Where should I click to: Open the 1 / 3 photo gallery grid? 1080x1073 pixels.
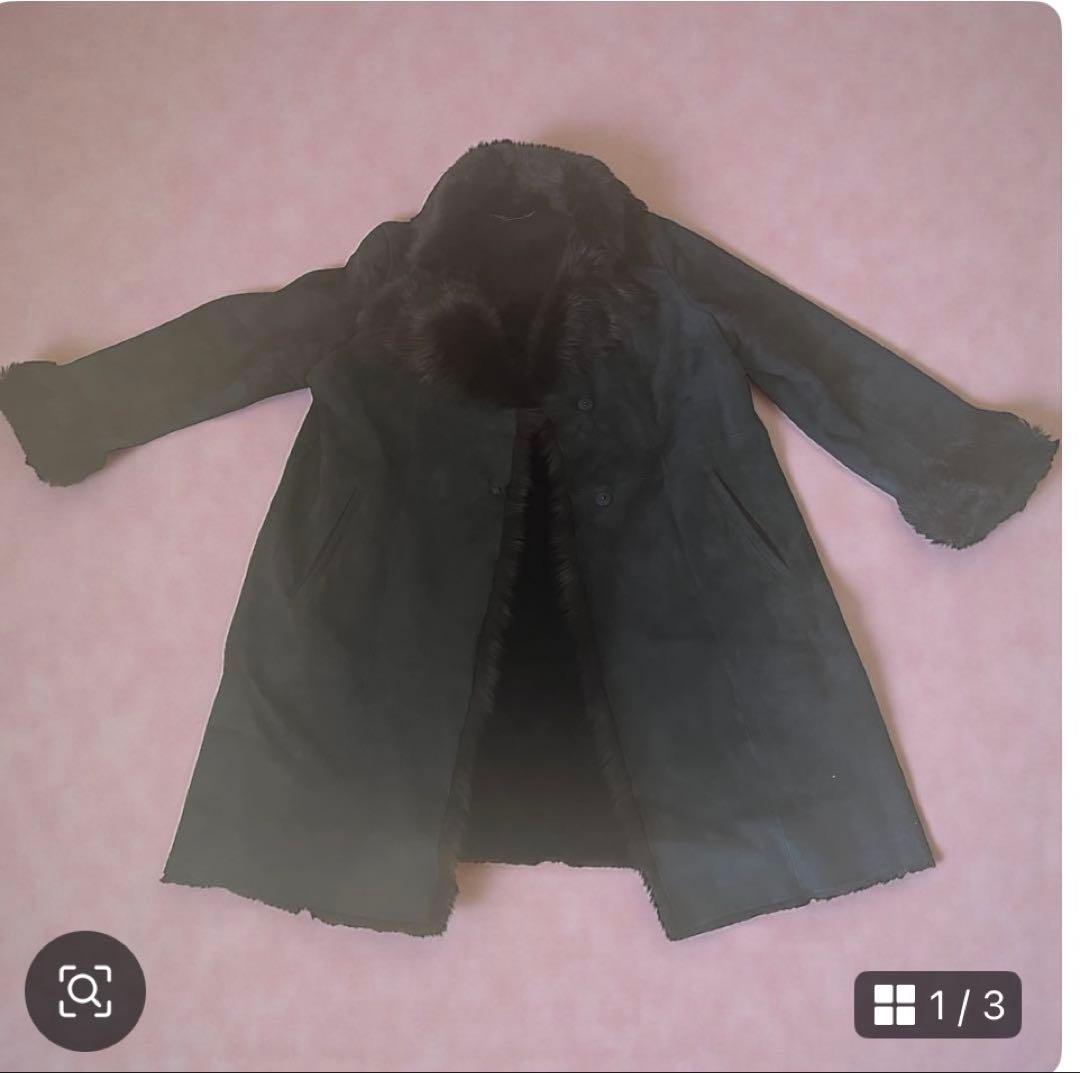937,1004
